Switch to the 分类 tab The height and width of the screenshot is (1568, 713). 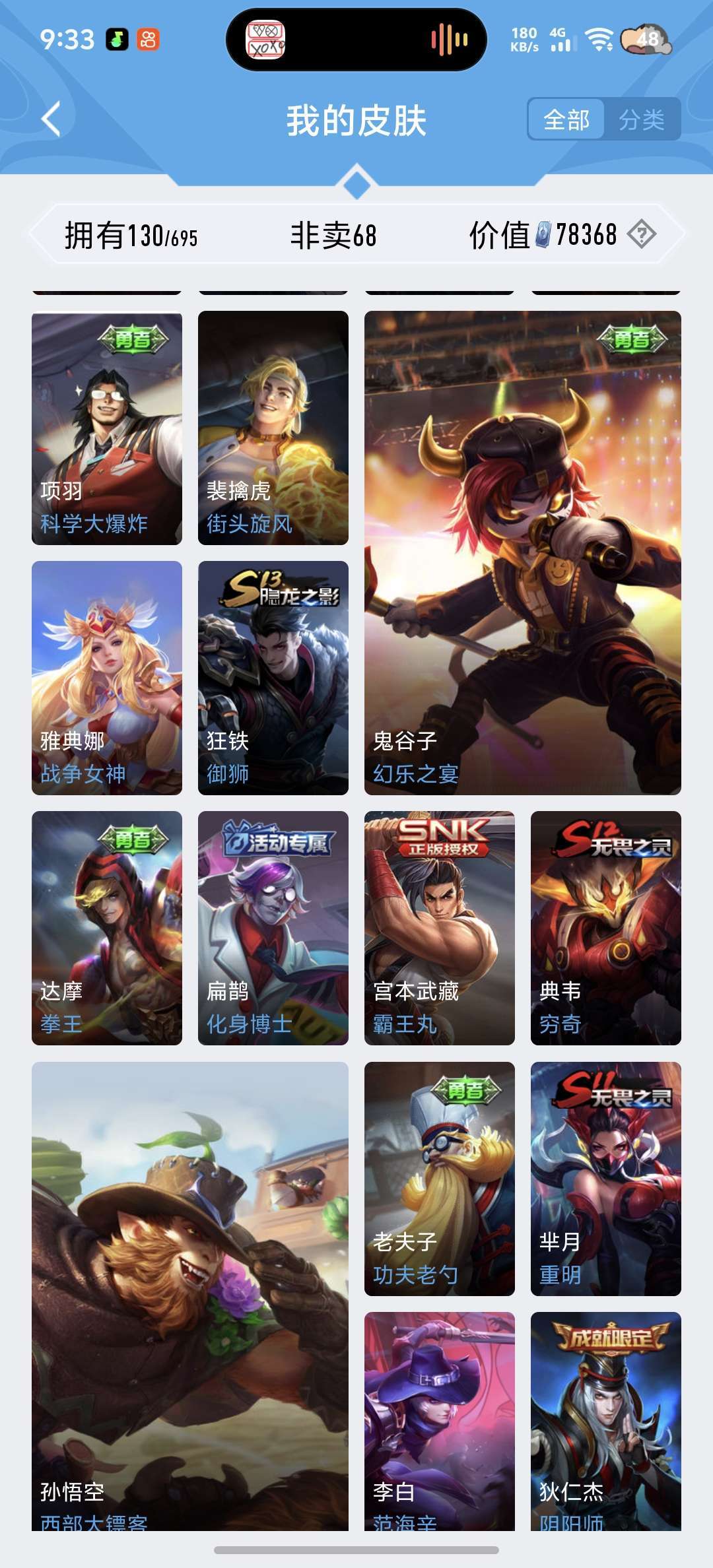point(642,119)
